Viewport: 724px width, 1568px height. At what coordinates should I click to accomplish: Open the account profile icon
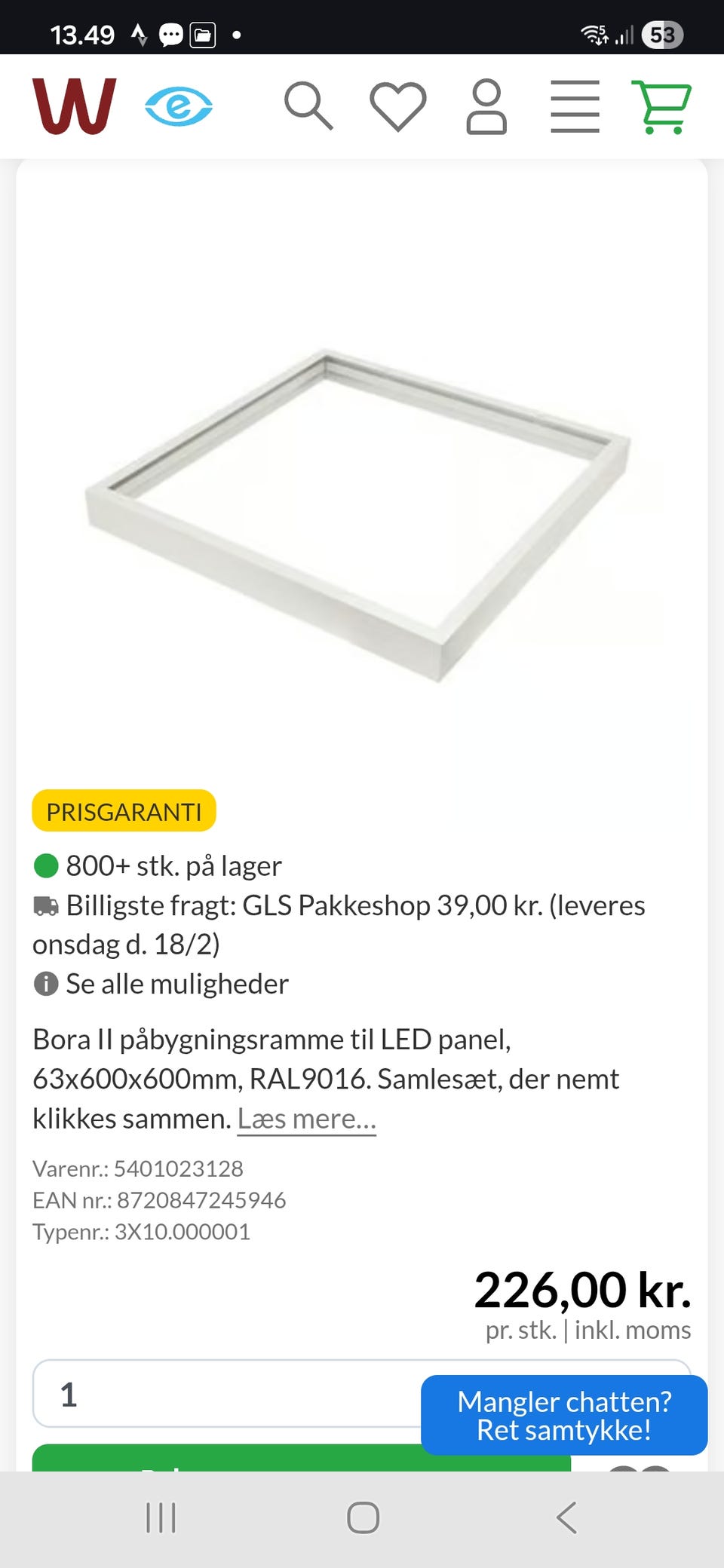(486, 107)
